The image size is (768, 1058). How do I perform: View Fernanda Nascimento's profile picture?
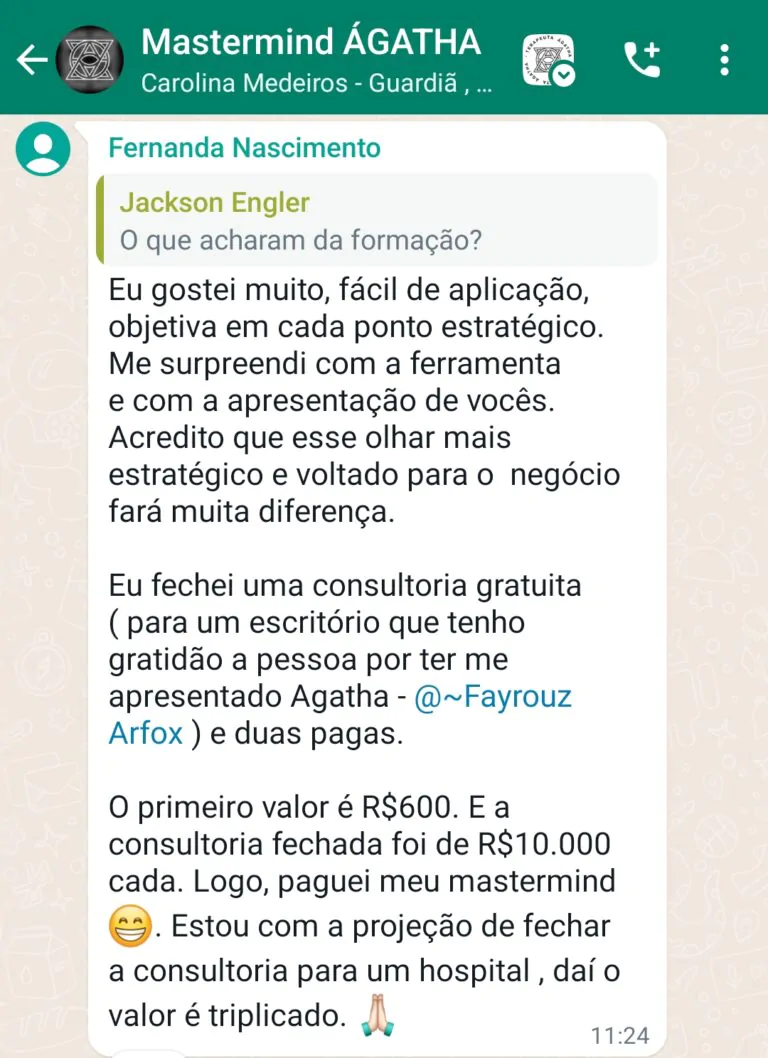tap(43, 150)
